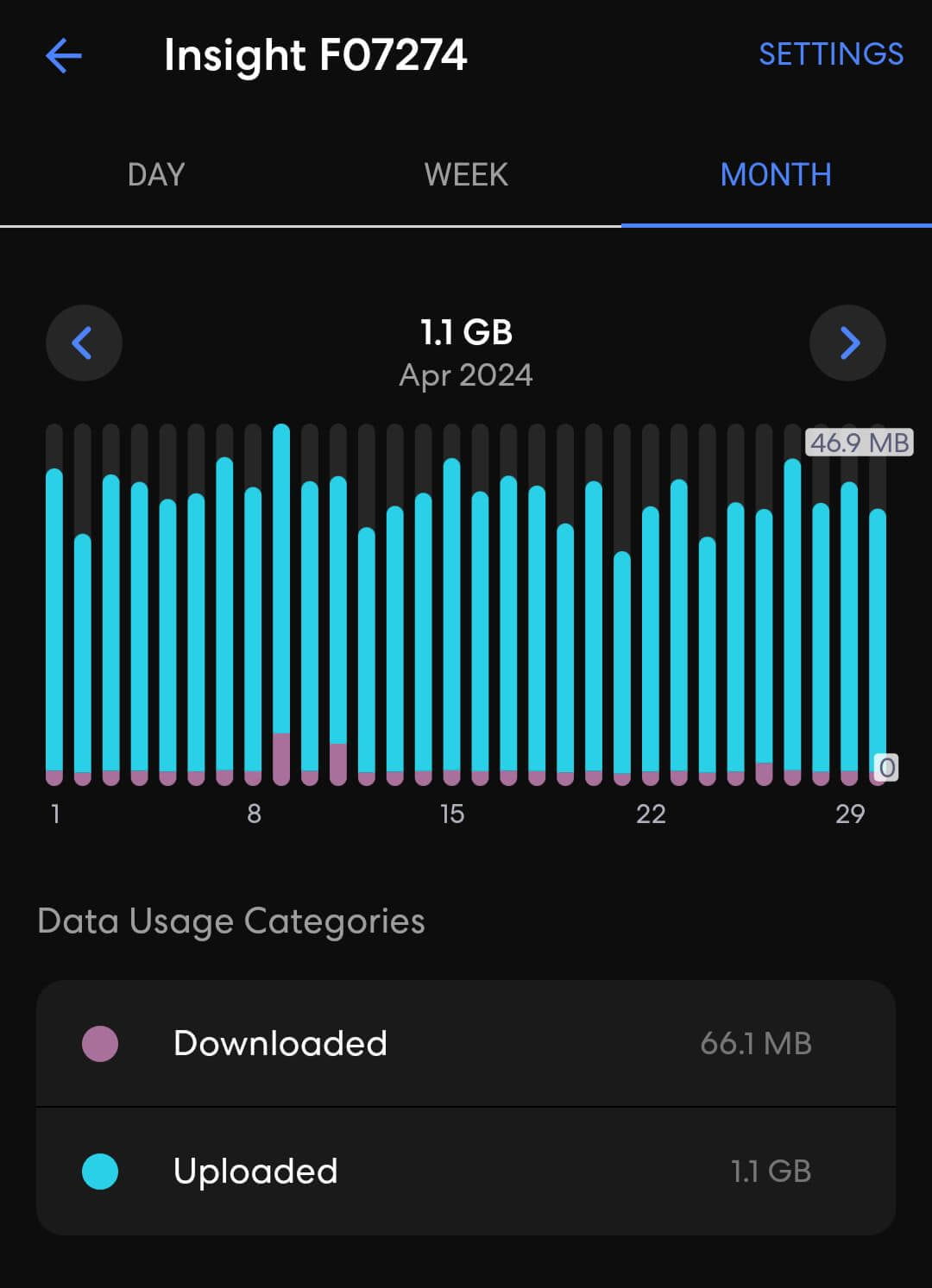Viewport: 932px width, 1288px height.
Task: Select the Downloaded category row
Action: pyautogui.click(x=466, y=1043)
